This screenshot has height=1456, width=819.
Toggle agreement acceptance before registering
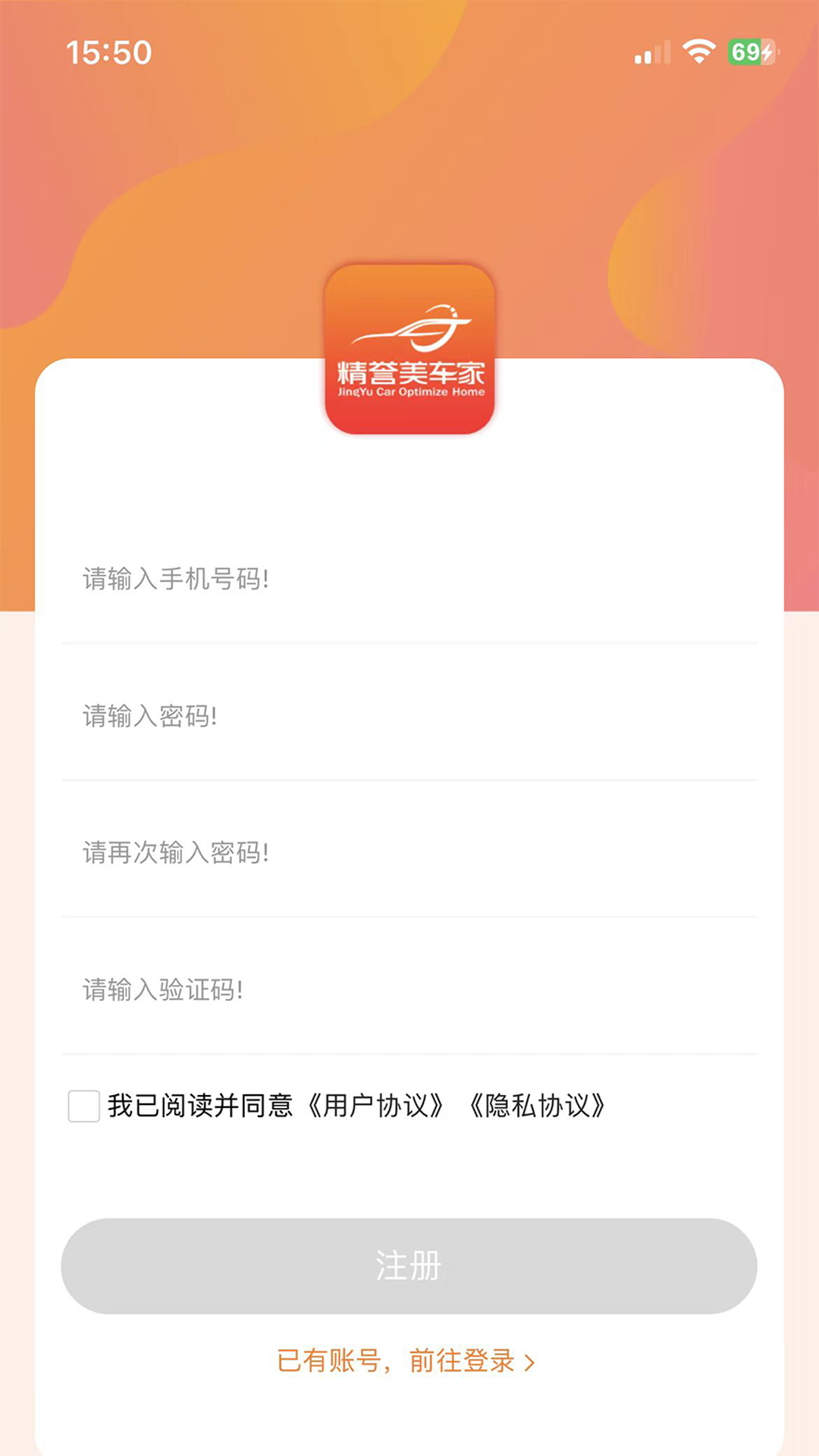tap(83, 1107)
